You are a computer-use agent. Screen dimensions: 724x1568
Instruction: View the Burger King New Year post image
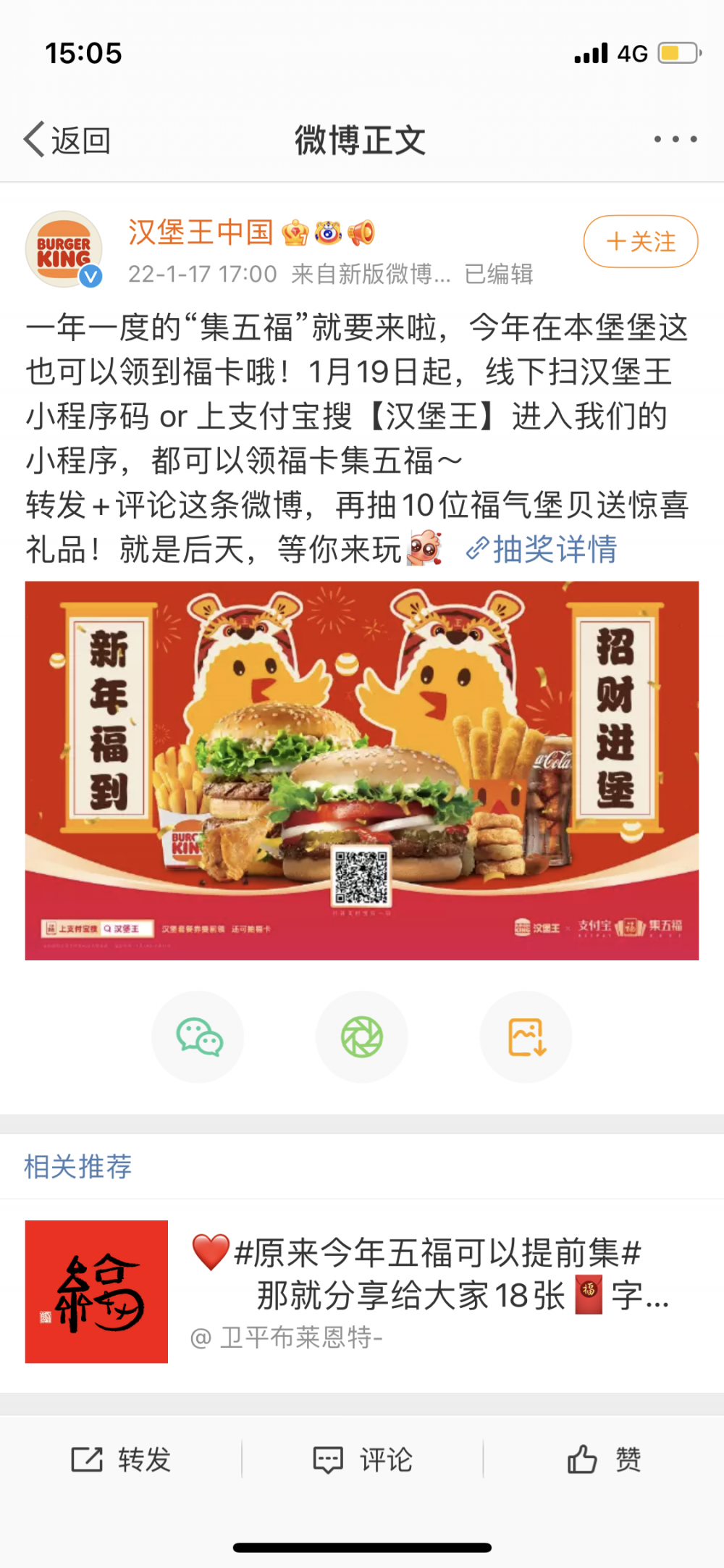(x=362, y=770)
